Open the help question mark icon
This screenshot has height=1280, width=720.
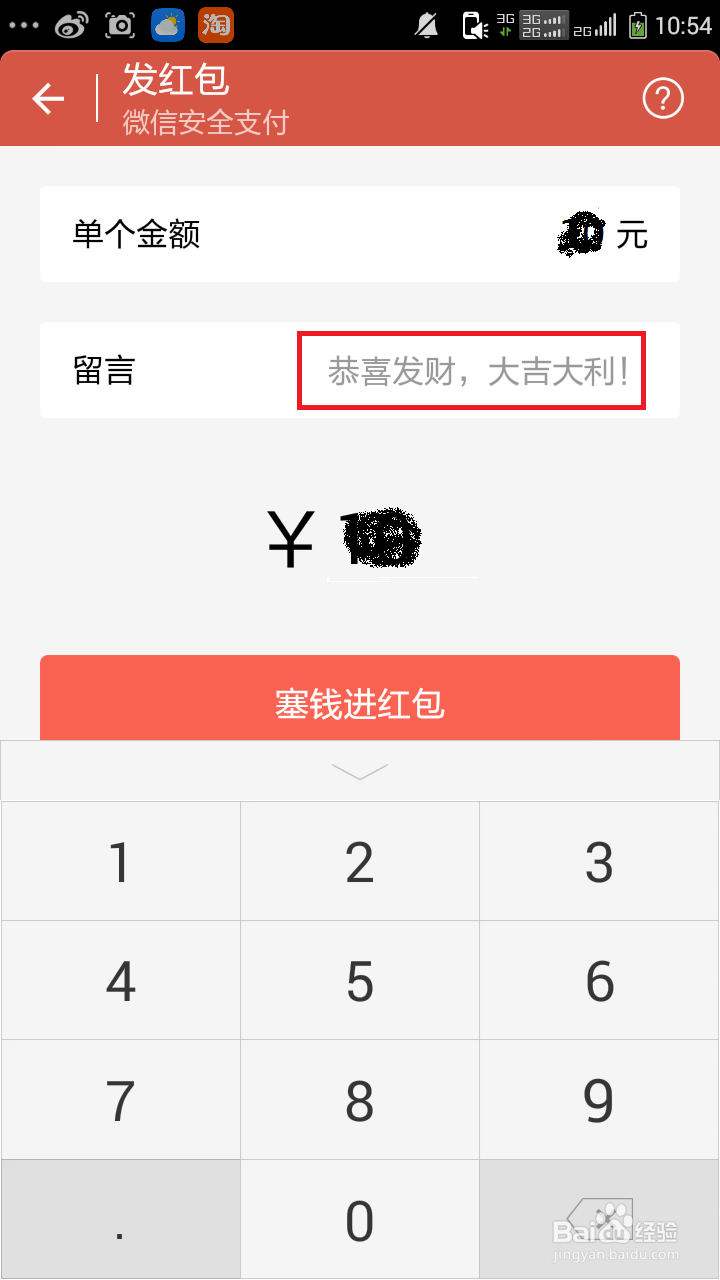(x=662, y=98)
